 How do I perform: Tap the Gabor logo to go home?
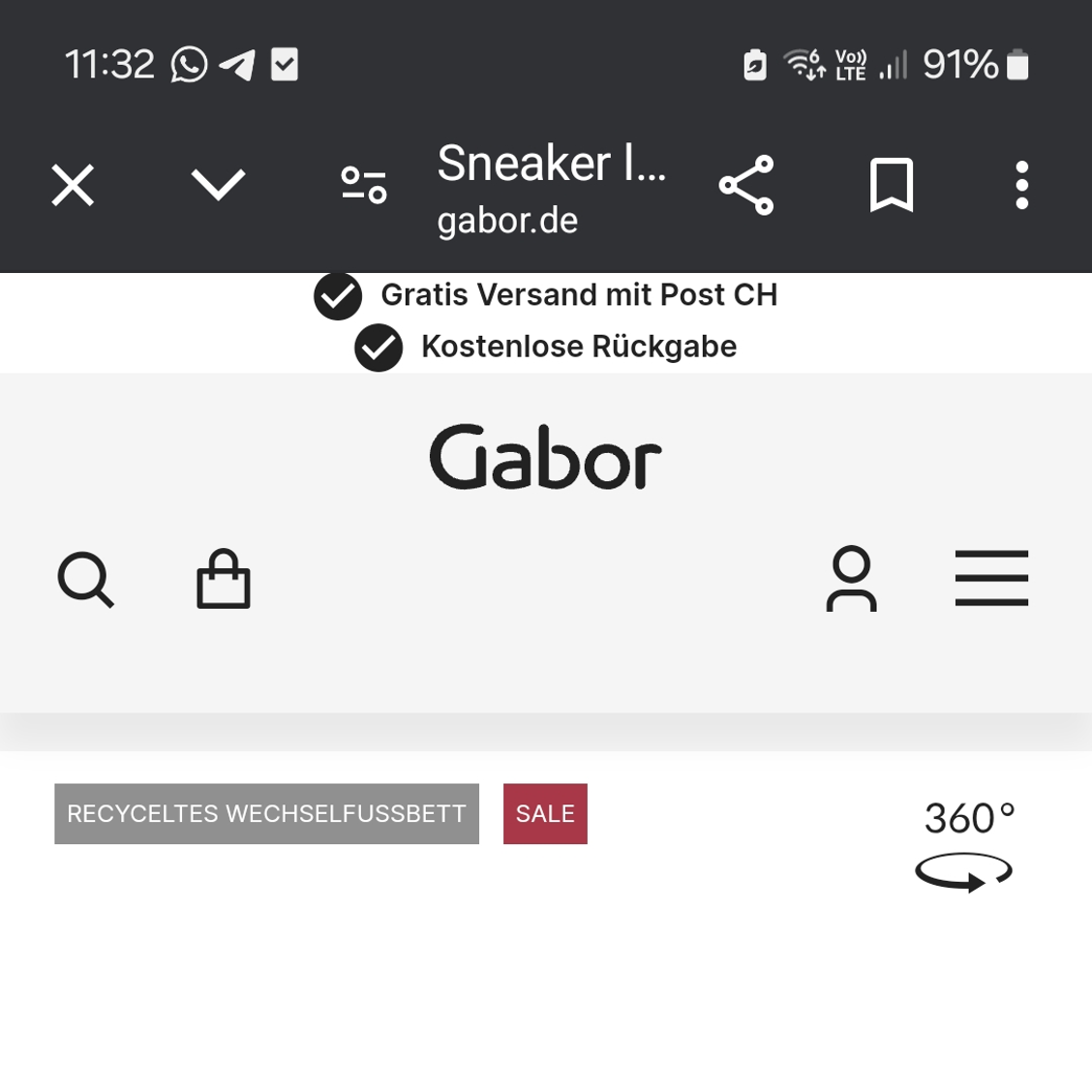(x=545, y=457)
